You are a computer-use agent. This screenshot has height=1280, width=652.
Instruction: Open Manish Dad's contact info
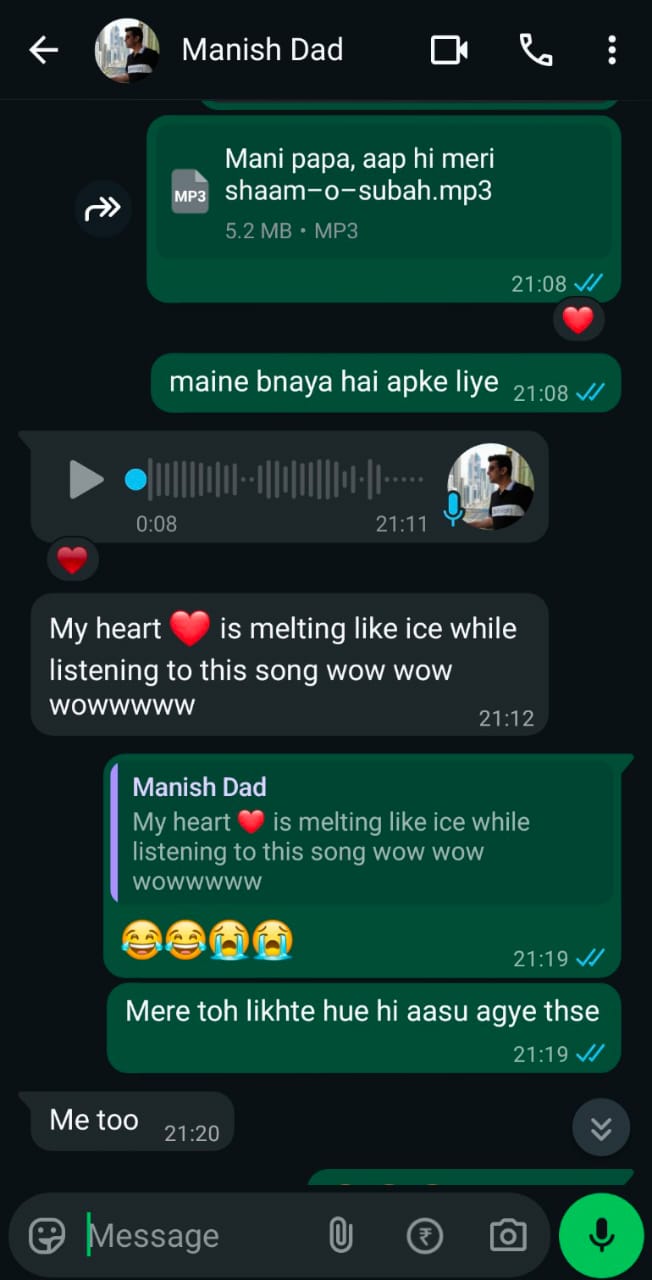[262, 50]
